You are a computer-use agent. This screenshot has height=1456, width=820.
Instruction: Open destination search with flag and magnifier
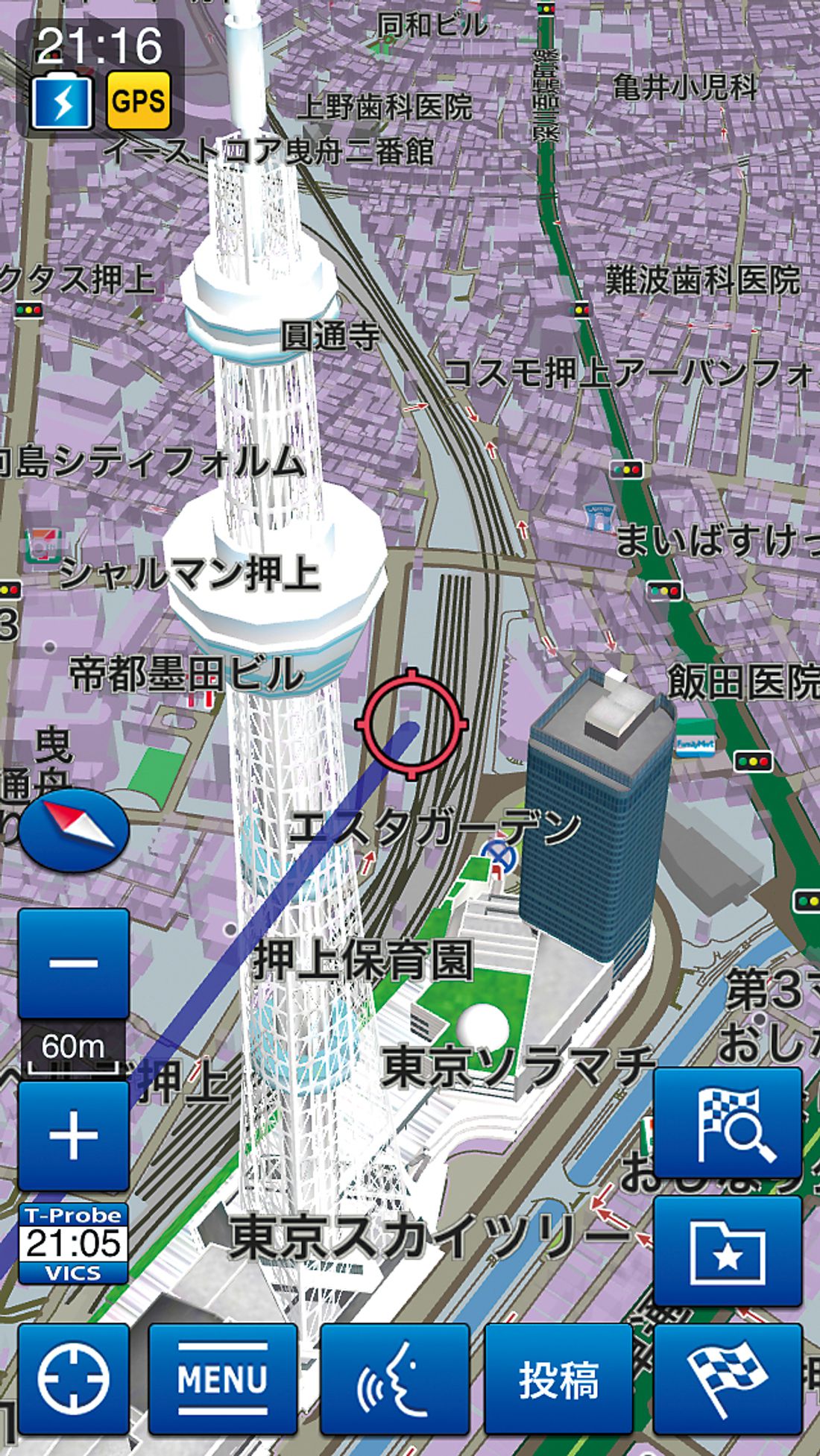coord(728,1123)
